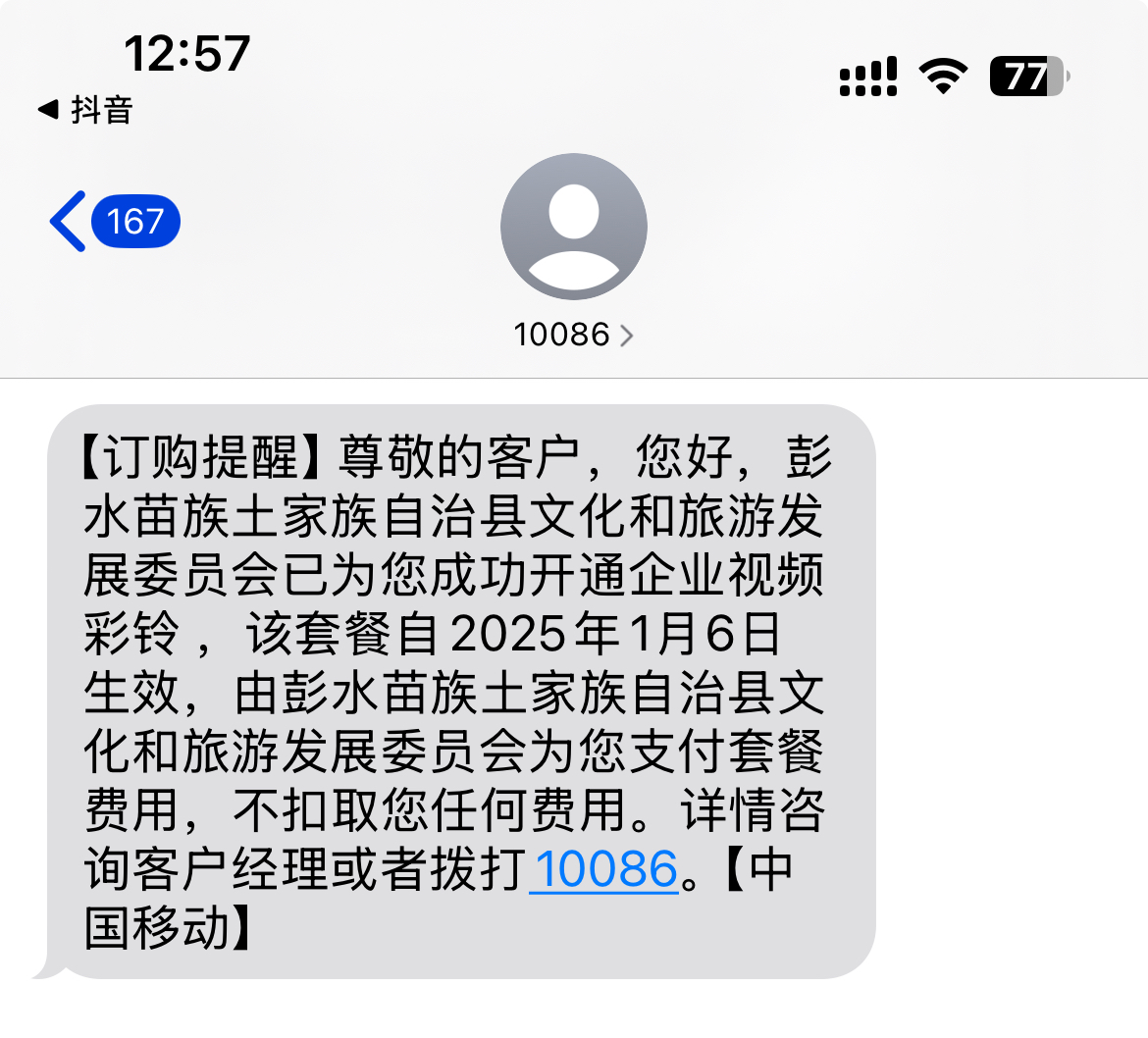Return to the 抖音 app
1148x1038 pixels.
(x=85, y=109)
